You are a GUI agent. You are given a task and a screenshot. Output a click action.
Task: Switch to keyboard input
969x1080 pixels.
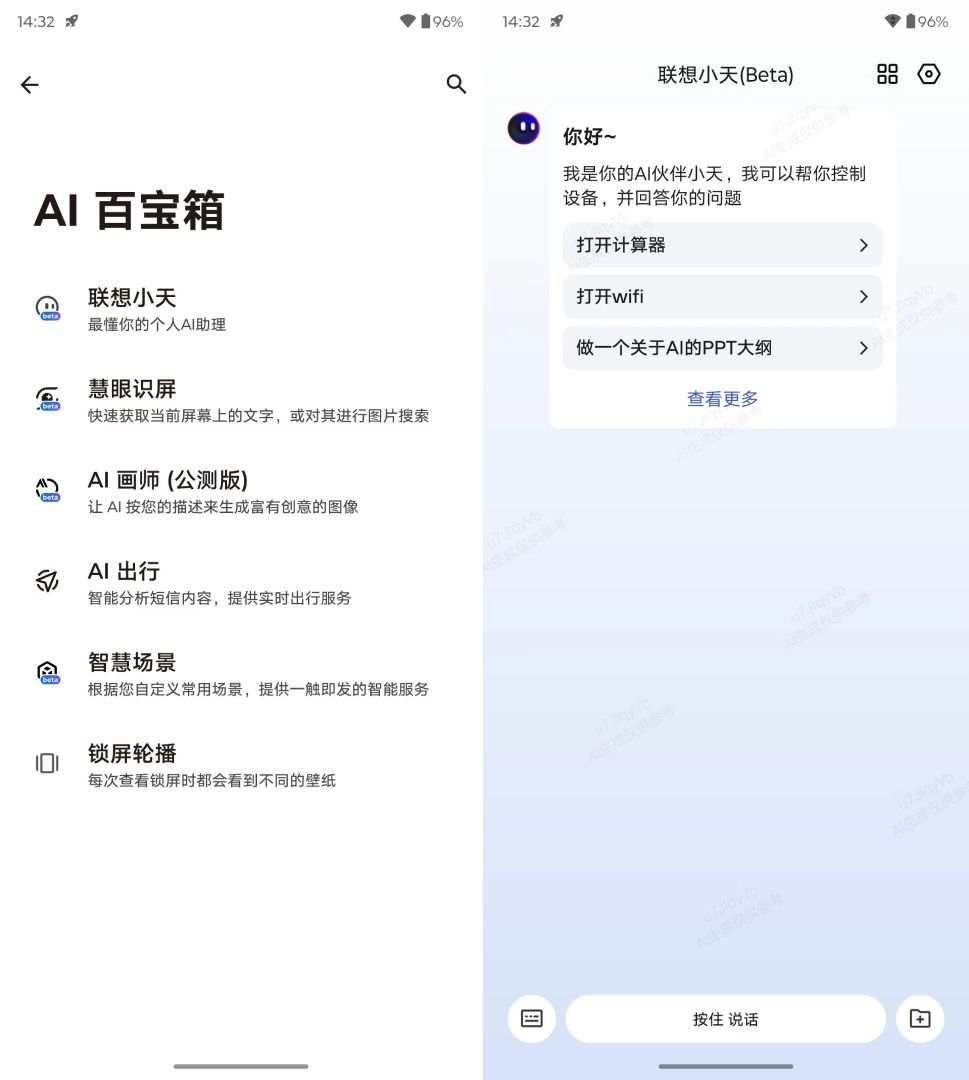[532, 1019]
